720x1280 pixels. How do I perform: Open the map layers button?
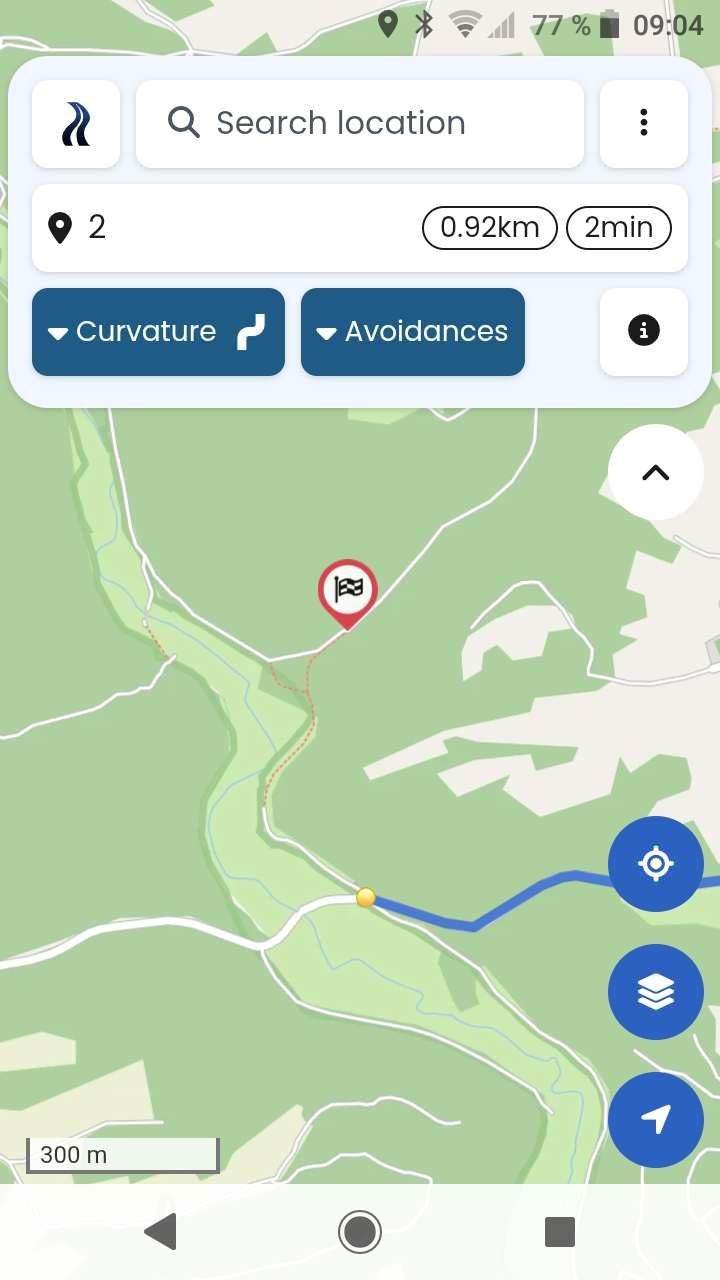click(x=656, y=992)
